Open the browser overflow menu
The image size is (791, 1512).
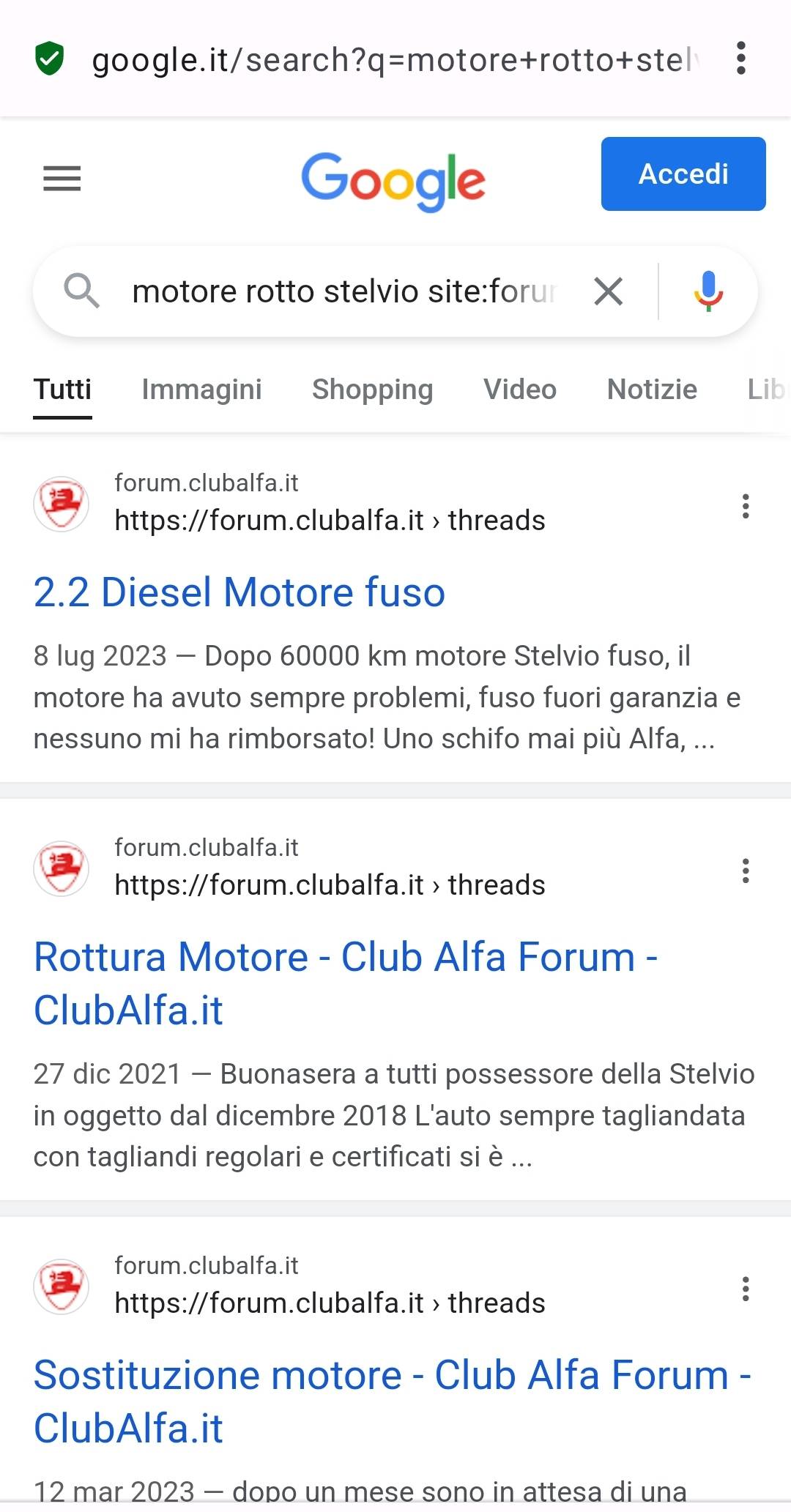(x=741, y=59)
